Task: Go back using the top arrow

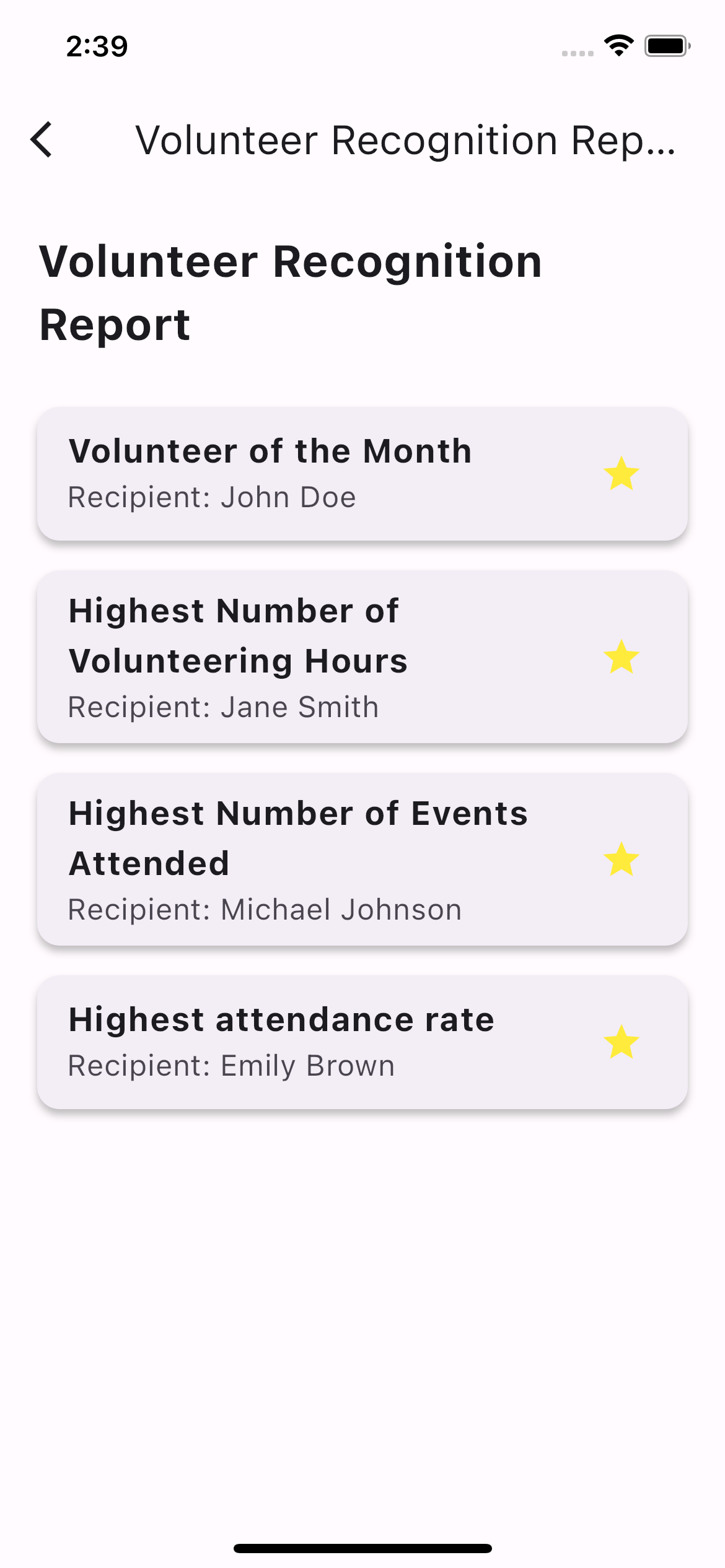Action: pyautogui.click(x=42, y=140)
